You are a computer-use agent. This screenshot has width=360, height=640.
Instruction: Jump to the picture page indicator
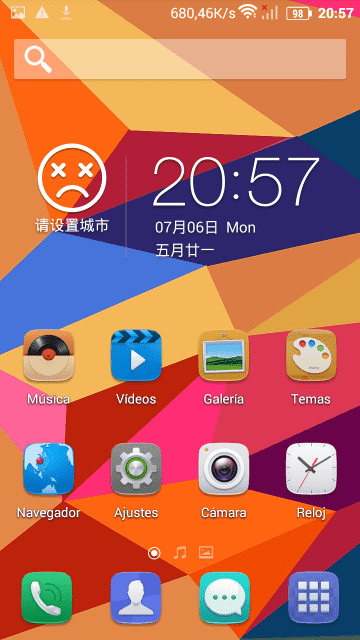click(x=206, y=553)
